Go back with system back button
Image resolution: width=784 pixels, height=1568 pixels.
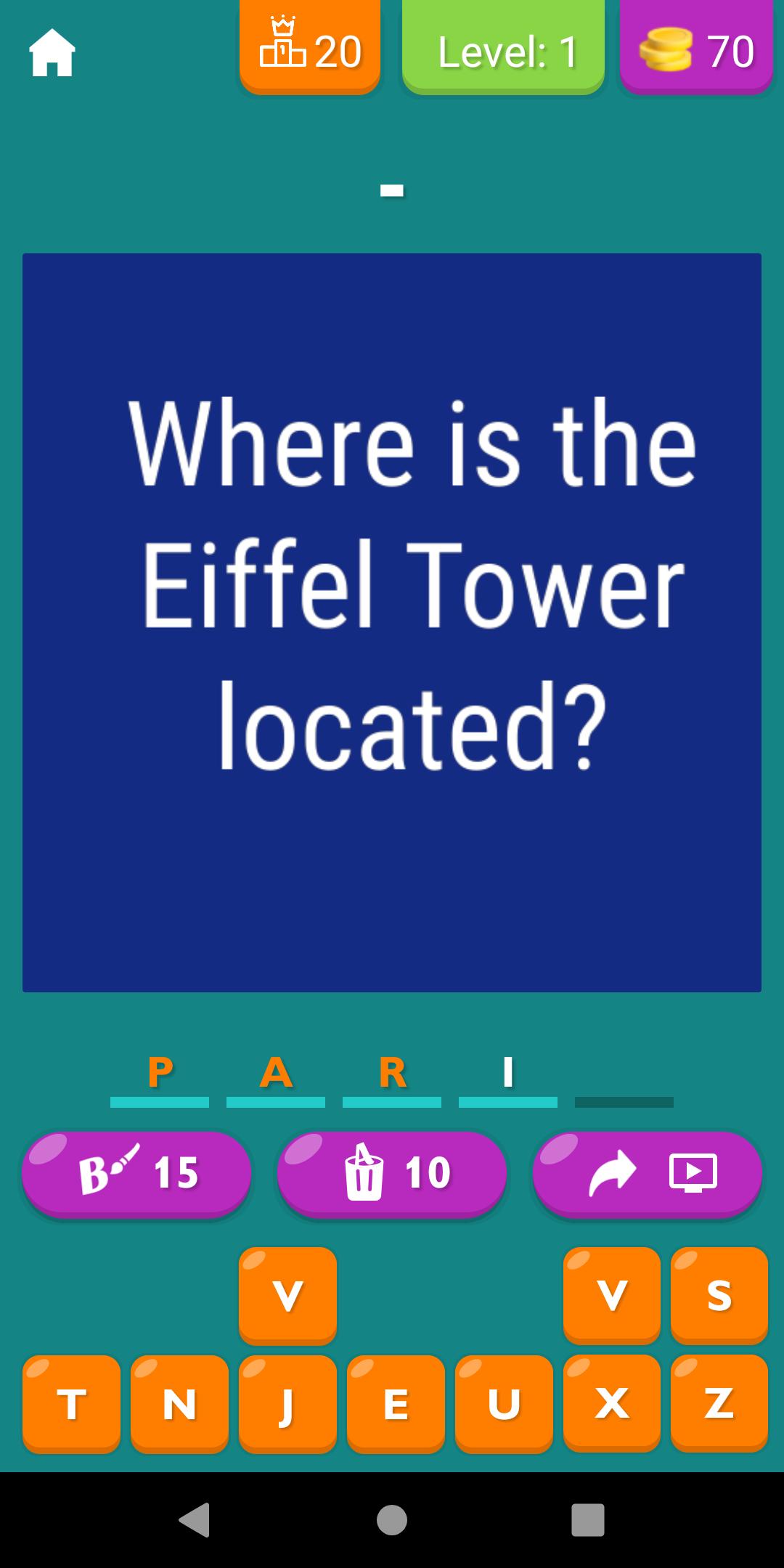click(x=195, y=1520)
